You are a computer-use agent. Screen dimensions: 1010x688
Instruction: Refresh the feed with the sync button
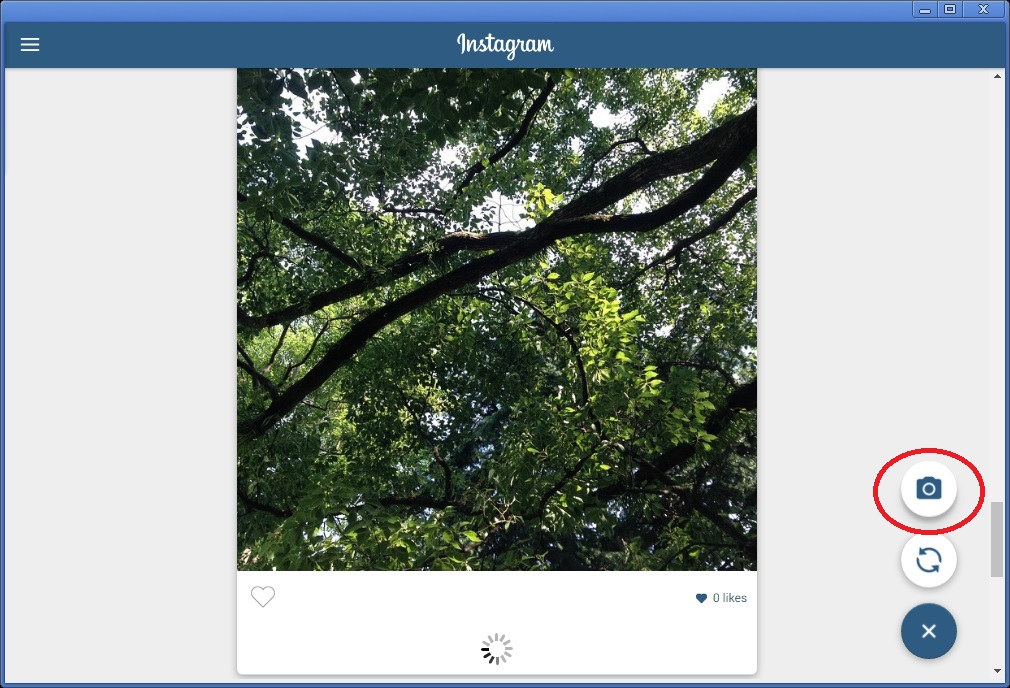pos(928,560)
